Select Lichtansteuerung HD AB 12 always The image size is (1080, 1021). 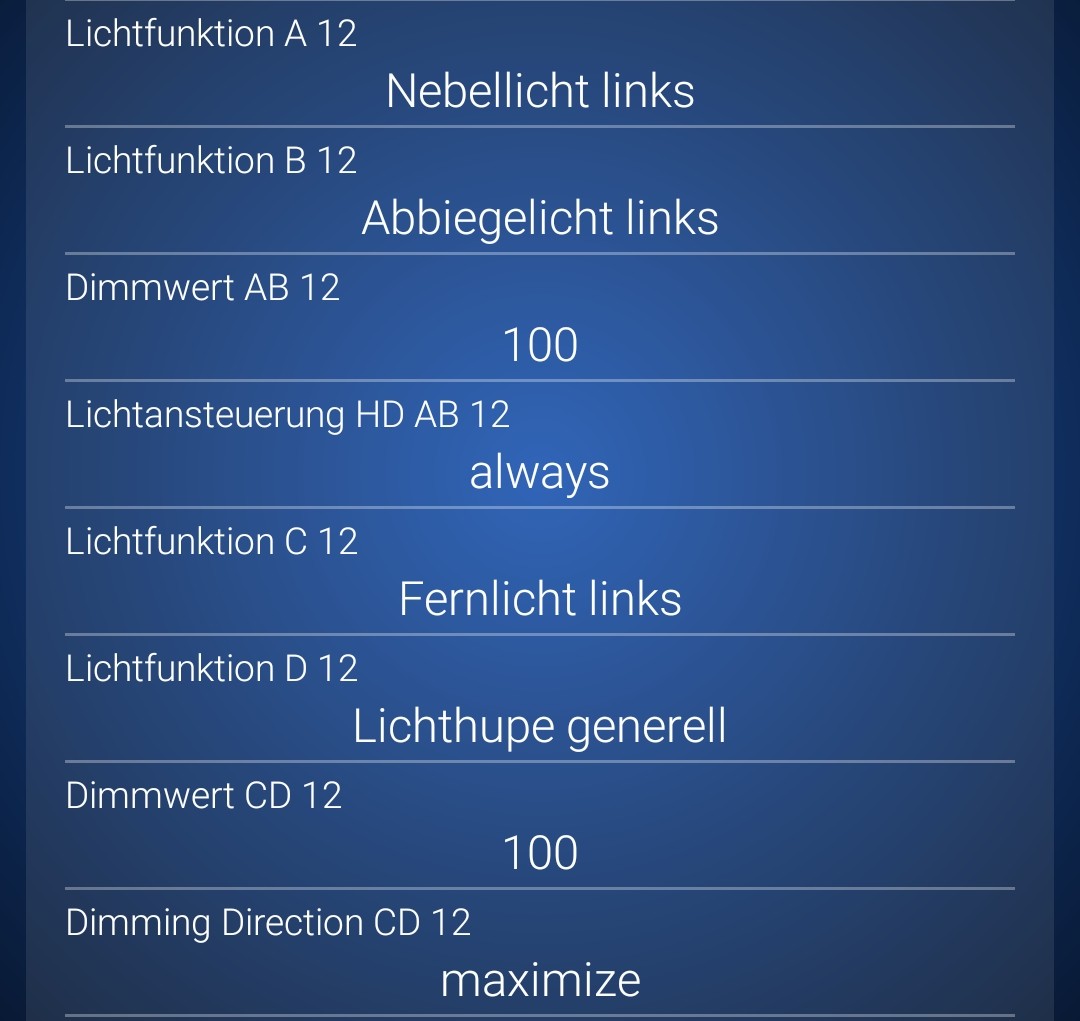[x=540, y=472]
